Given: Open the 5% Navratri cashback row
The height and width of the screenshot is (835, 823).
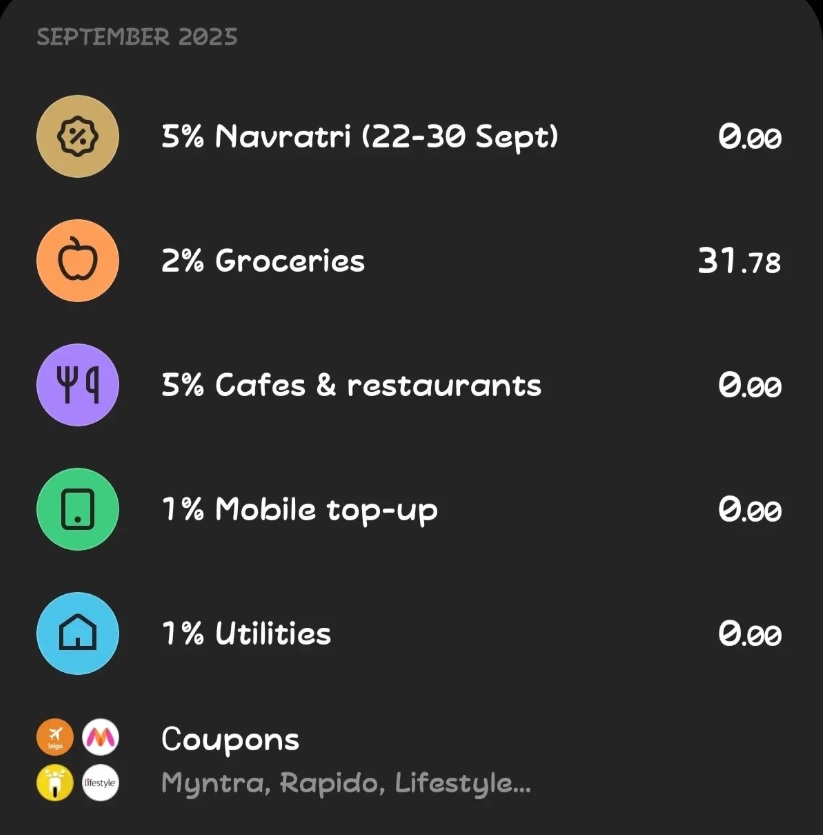Looking at the screenshot, I should click(360, 136).
